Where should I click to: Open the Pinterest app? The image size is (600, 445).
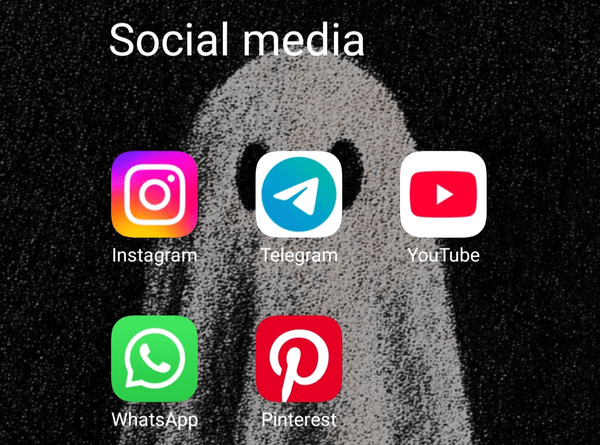click(x=299, y=358)
